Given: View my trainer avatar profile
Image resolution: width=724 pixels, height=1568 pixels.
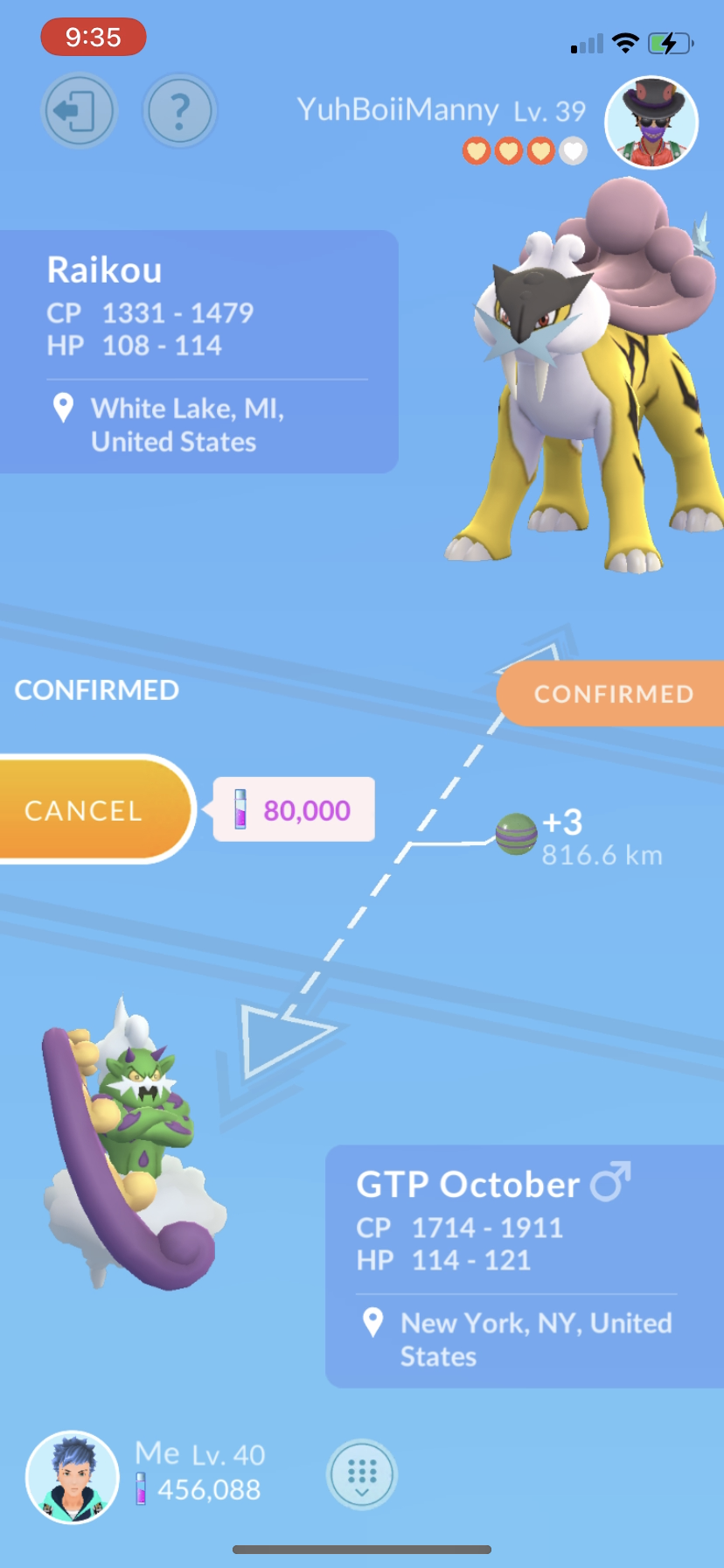Looking at the screenshot, I should click(x=73, y=1478).
